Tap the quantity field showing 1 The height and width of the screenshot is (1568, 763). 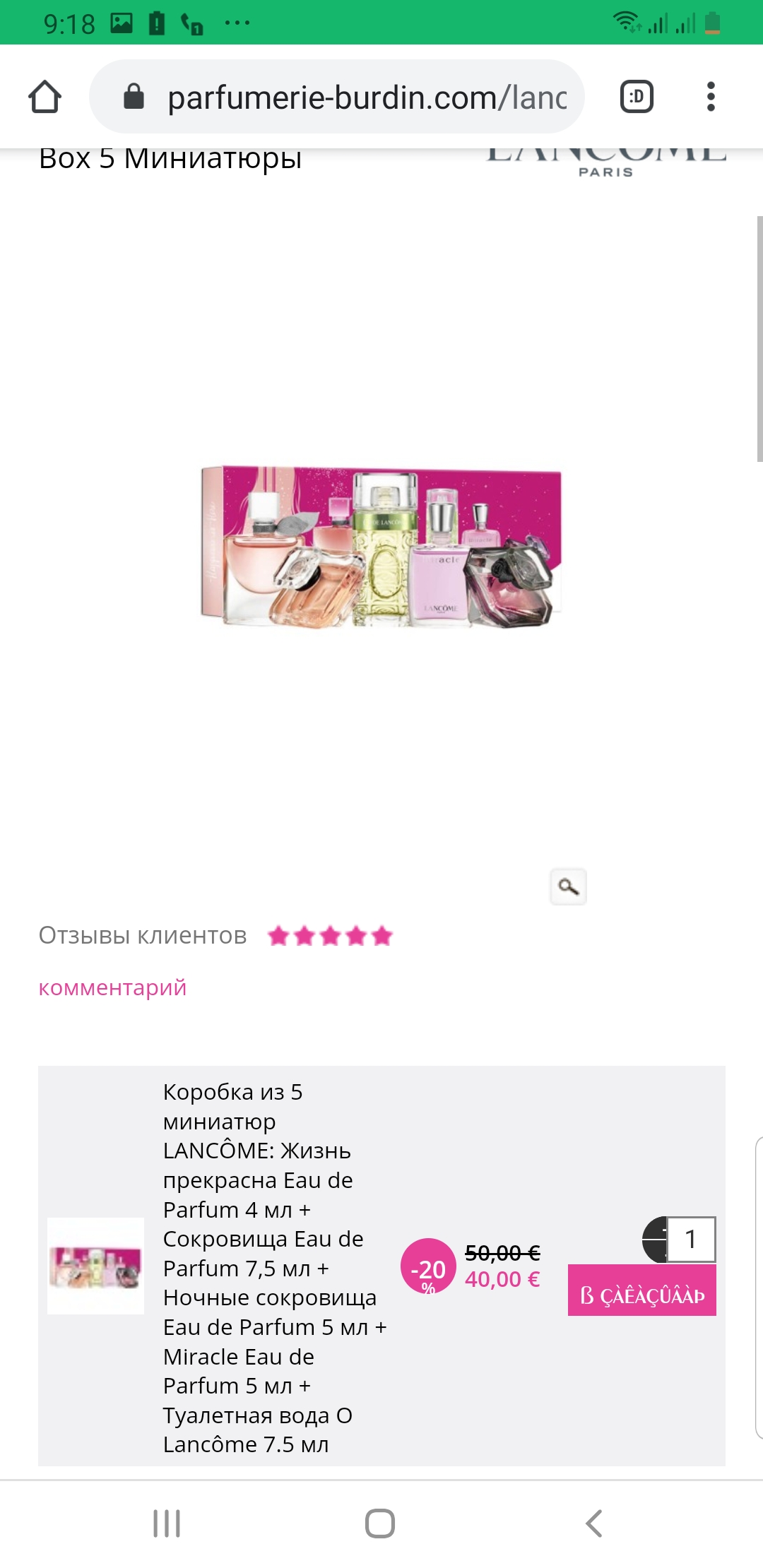(690, 1239)
